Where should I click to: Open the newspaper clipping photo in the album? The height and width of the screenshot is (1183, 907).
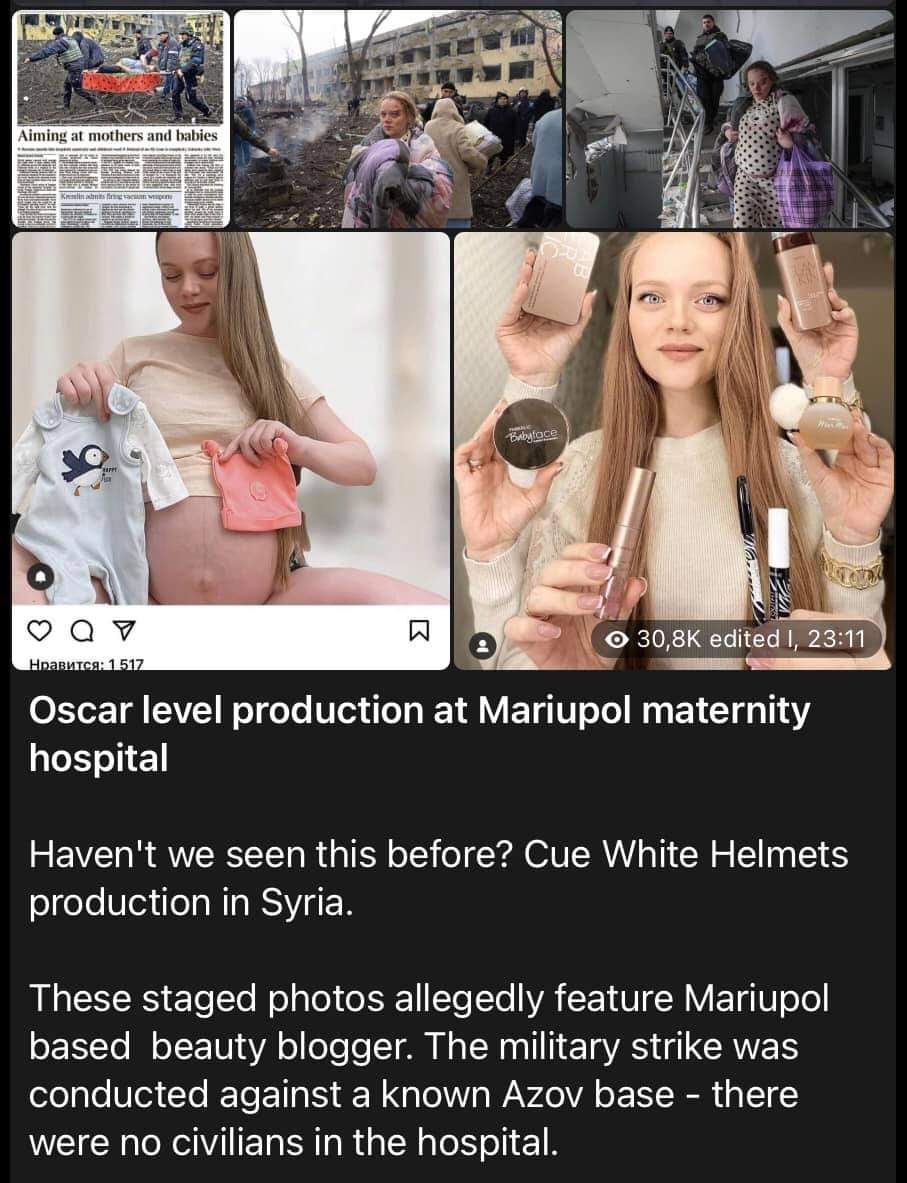tap(120, 118)
